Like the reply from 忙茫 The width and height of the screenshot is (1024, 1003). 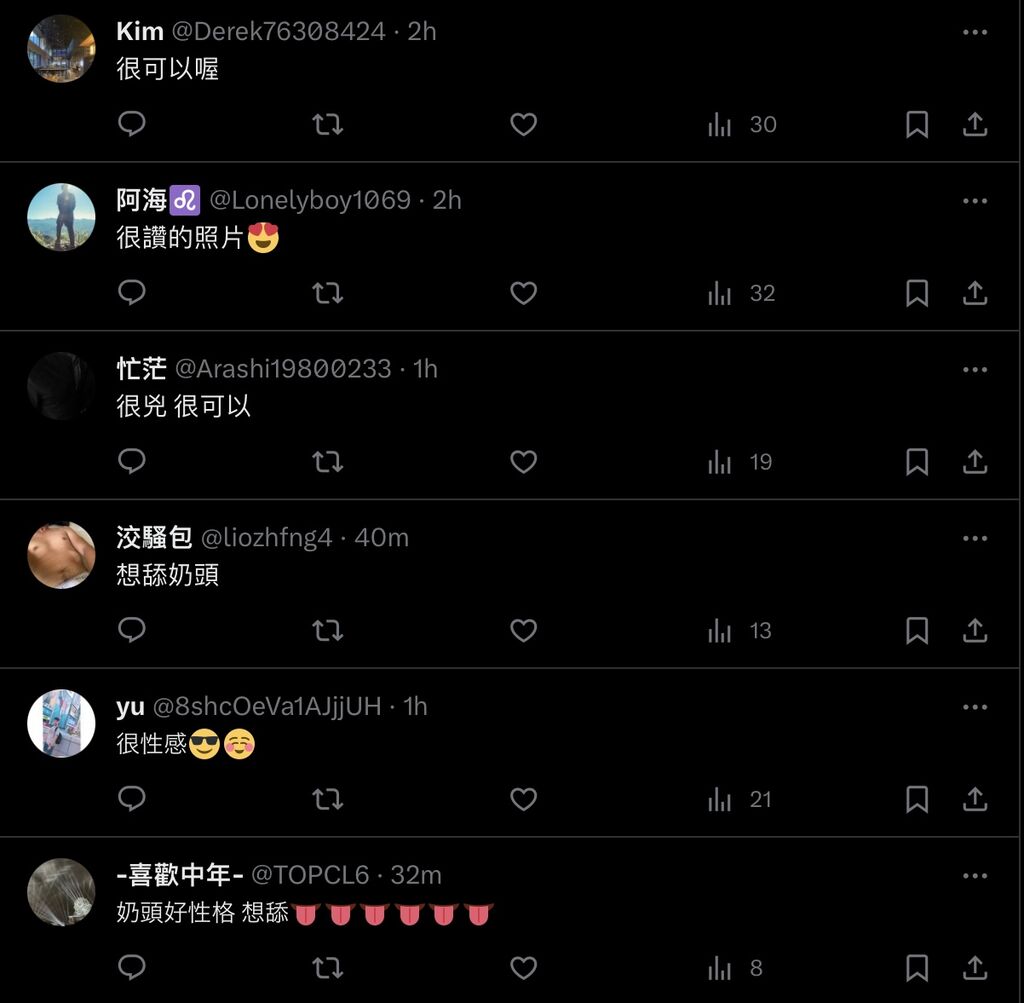(x=524, y=462)
